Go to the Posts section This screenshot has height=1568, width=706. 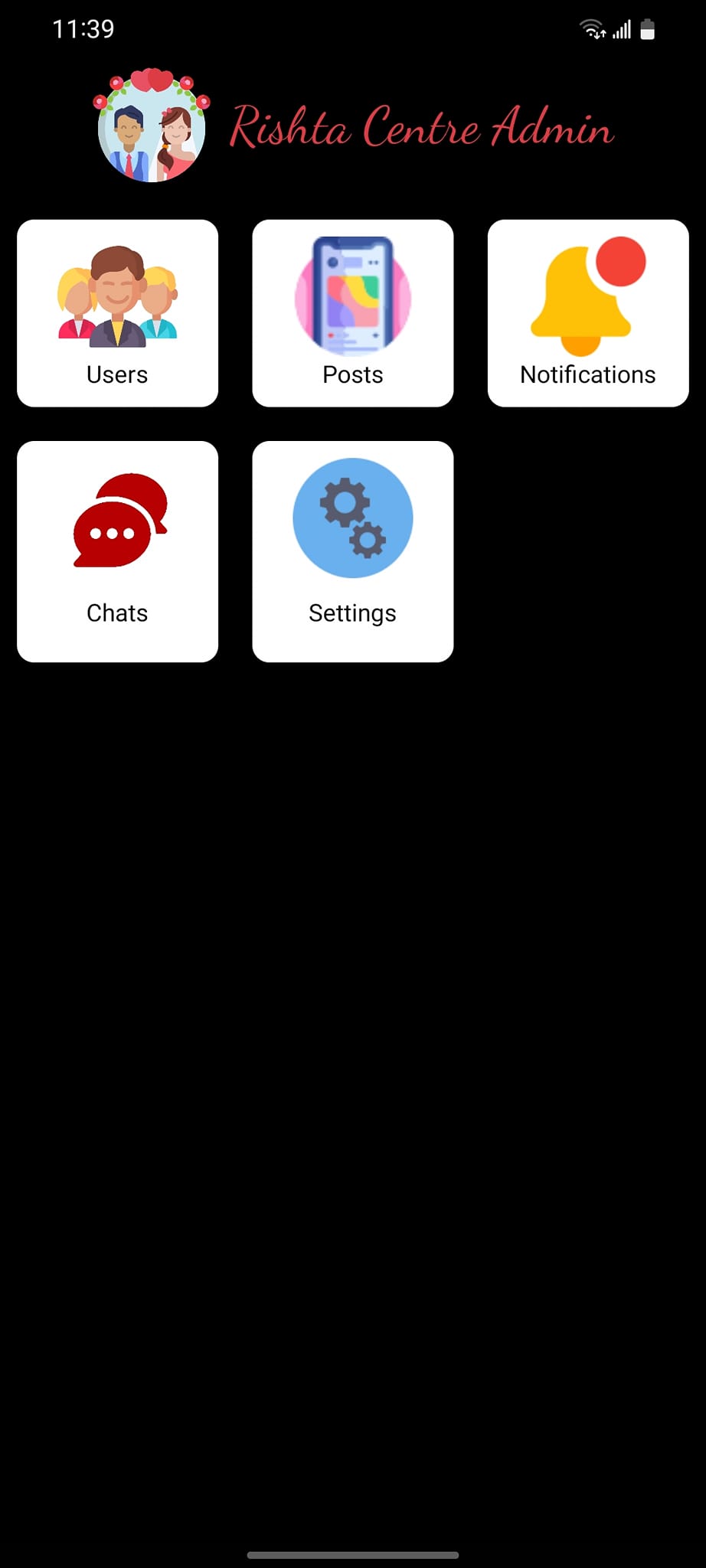(352, 313)
